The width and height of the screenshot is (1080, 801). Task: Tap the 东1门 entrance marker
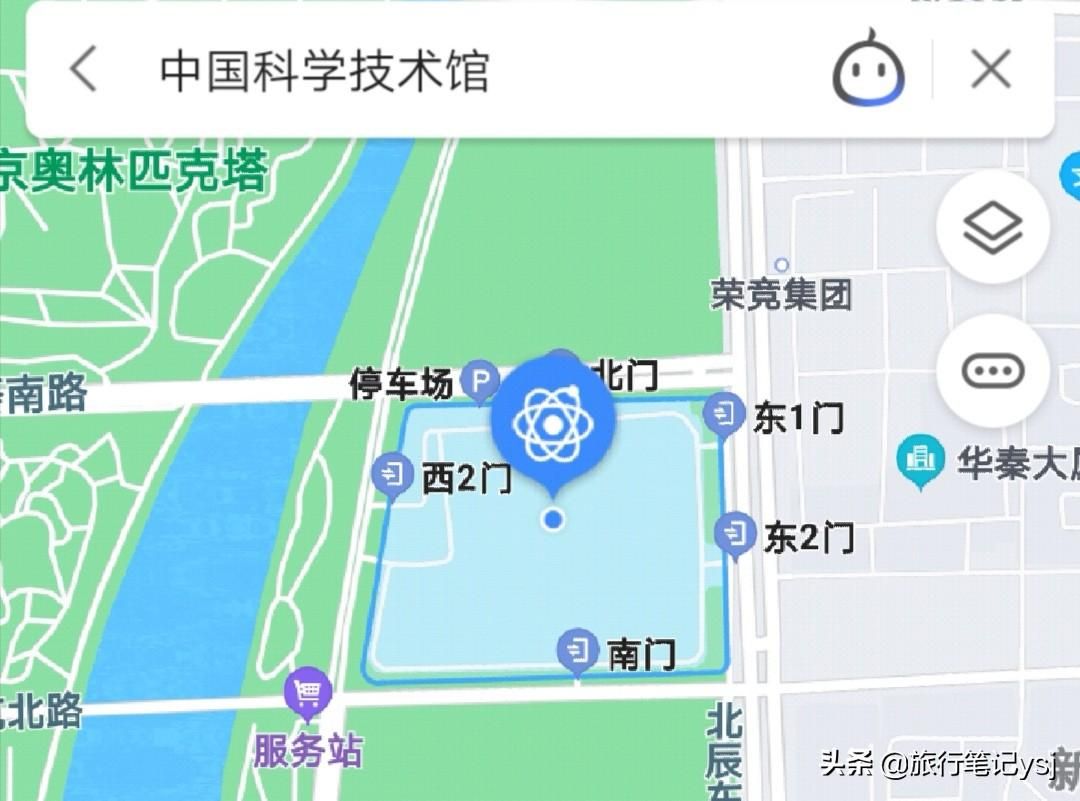point(722,414)
